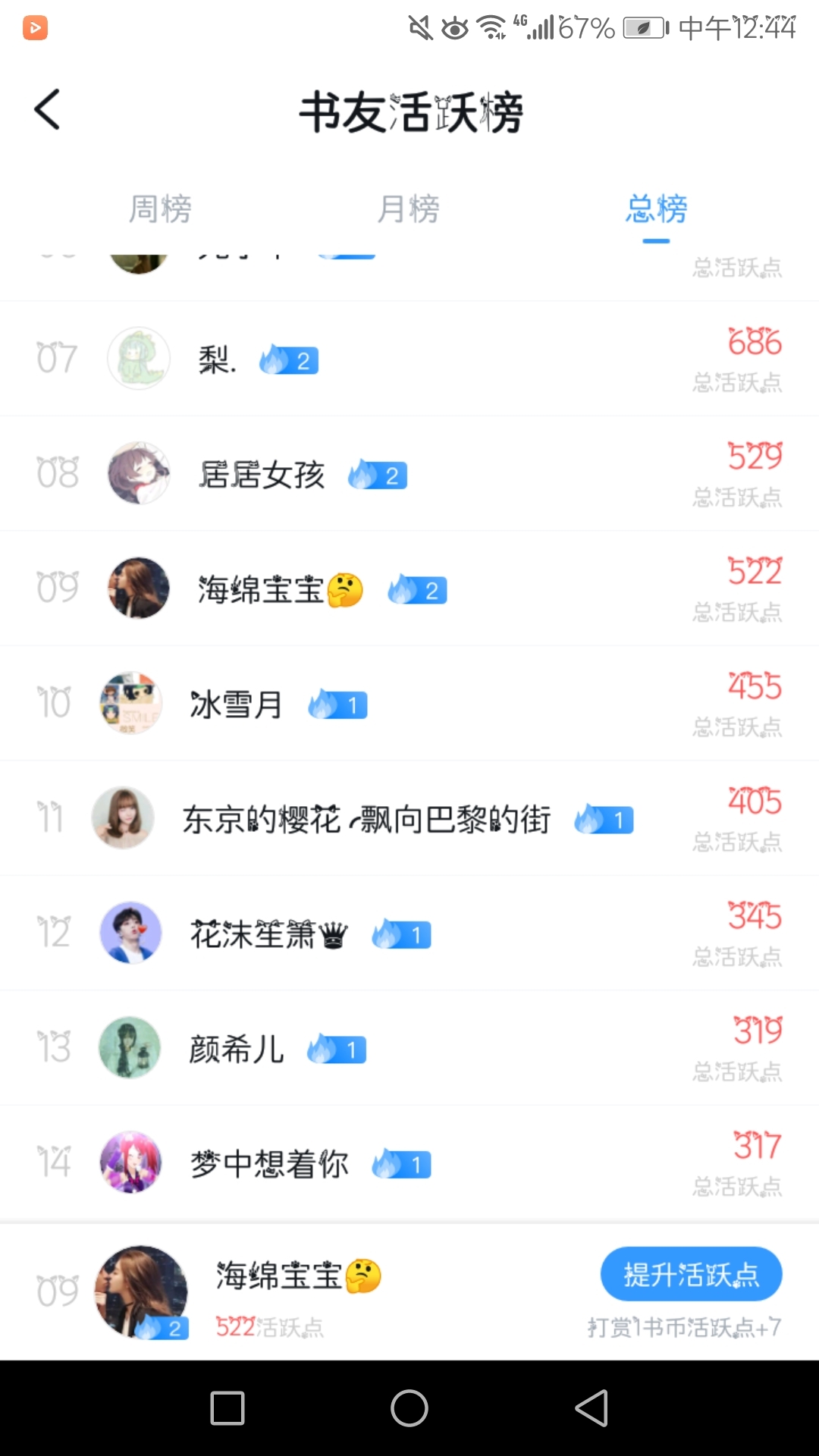This screenshot has width=819, height=1456.
Task: Switch to the 周榜 tab
Action: coord(160,209)
